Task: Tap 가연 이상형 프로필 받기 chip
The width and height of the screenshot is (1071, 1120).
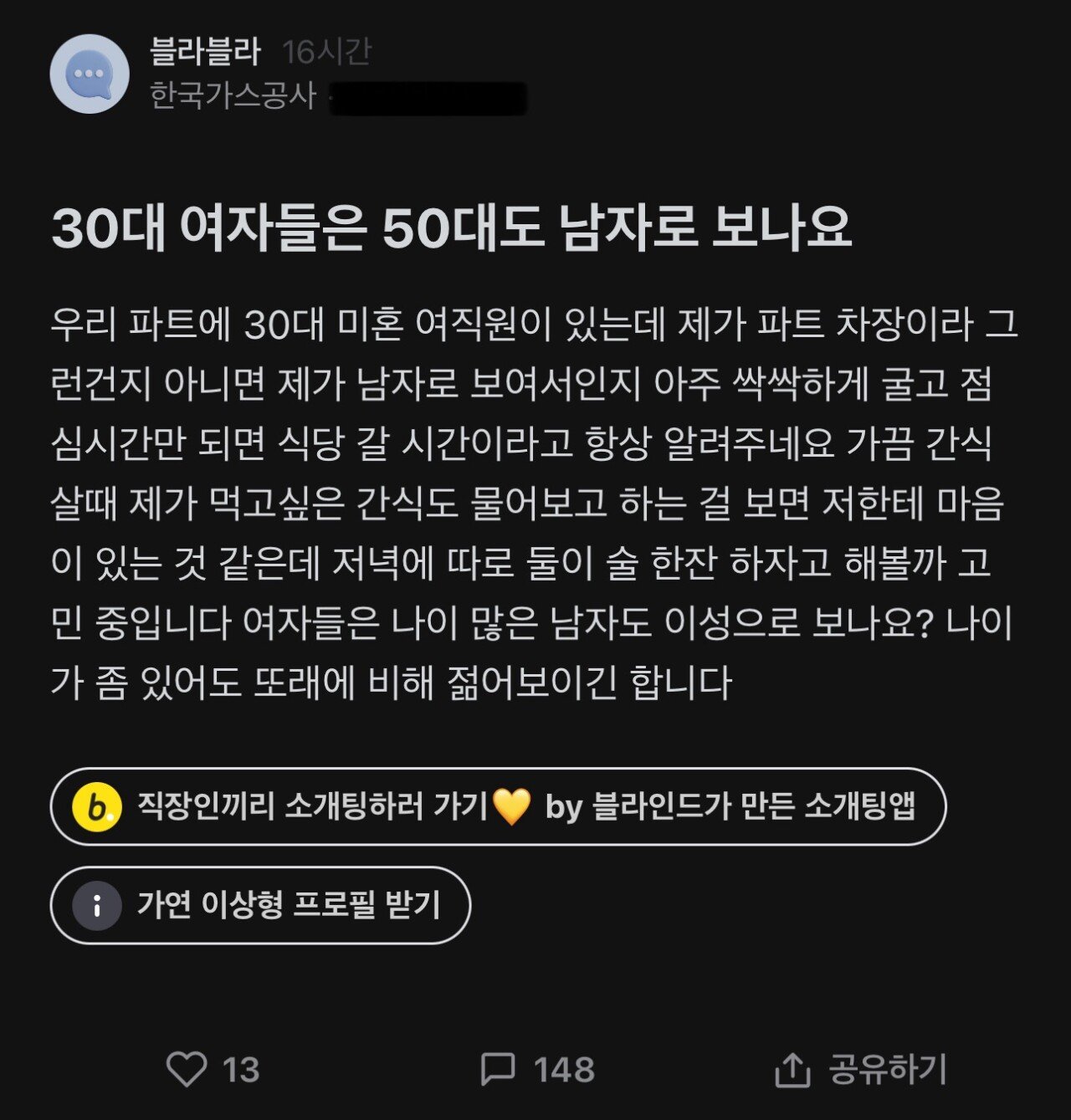Action: [x=260, y=905]
